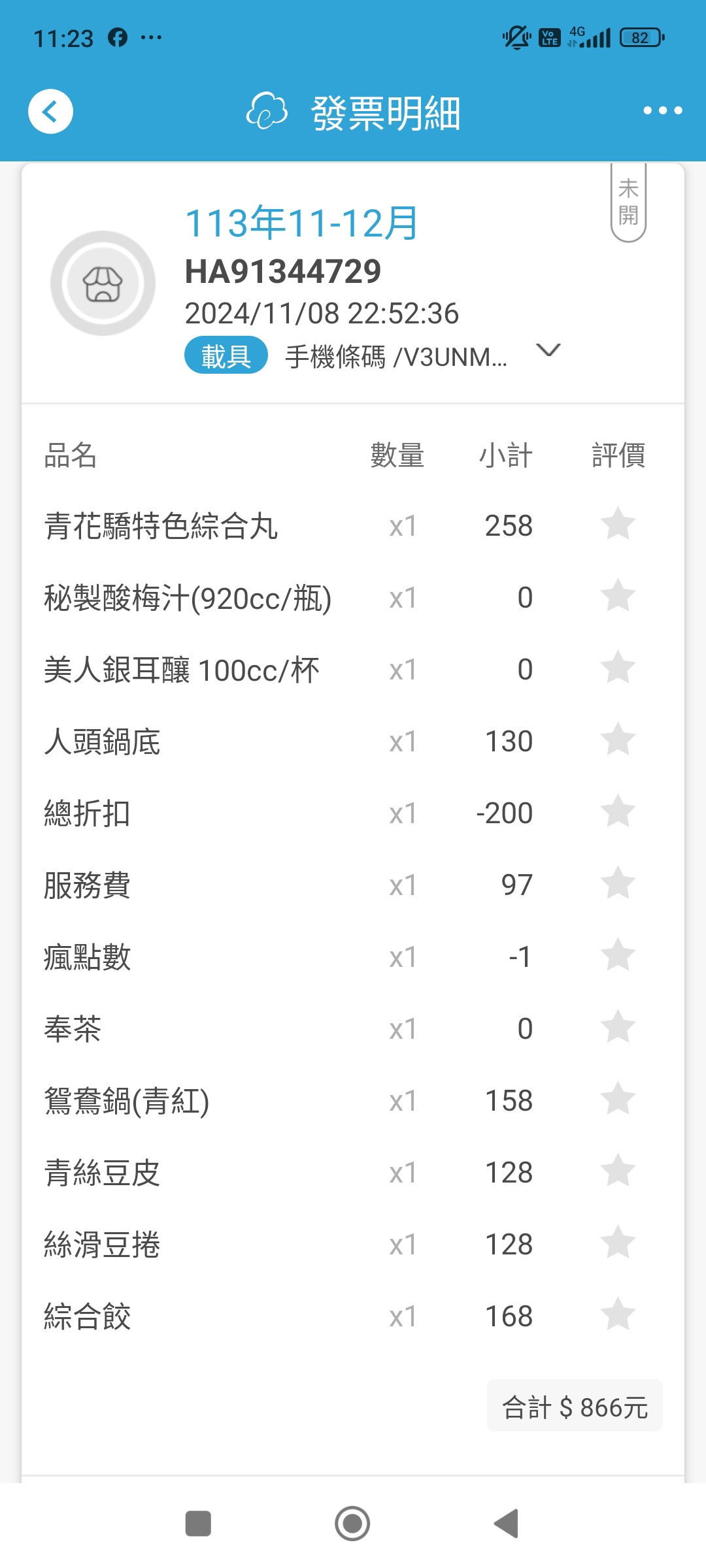Open recent apps with square button
The image size is (706, 1568).
click(198, 1524)
